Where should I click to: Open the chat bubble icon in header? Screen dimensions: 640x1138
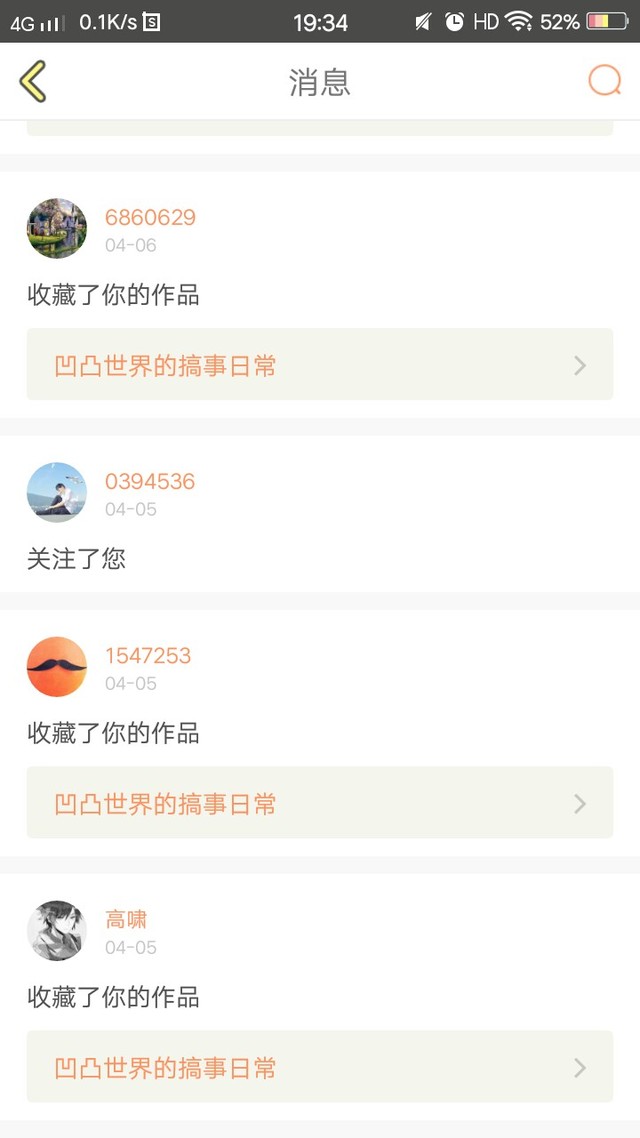click(604, 81)
